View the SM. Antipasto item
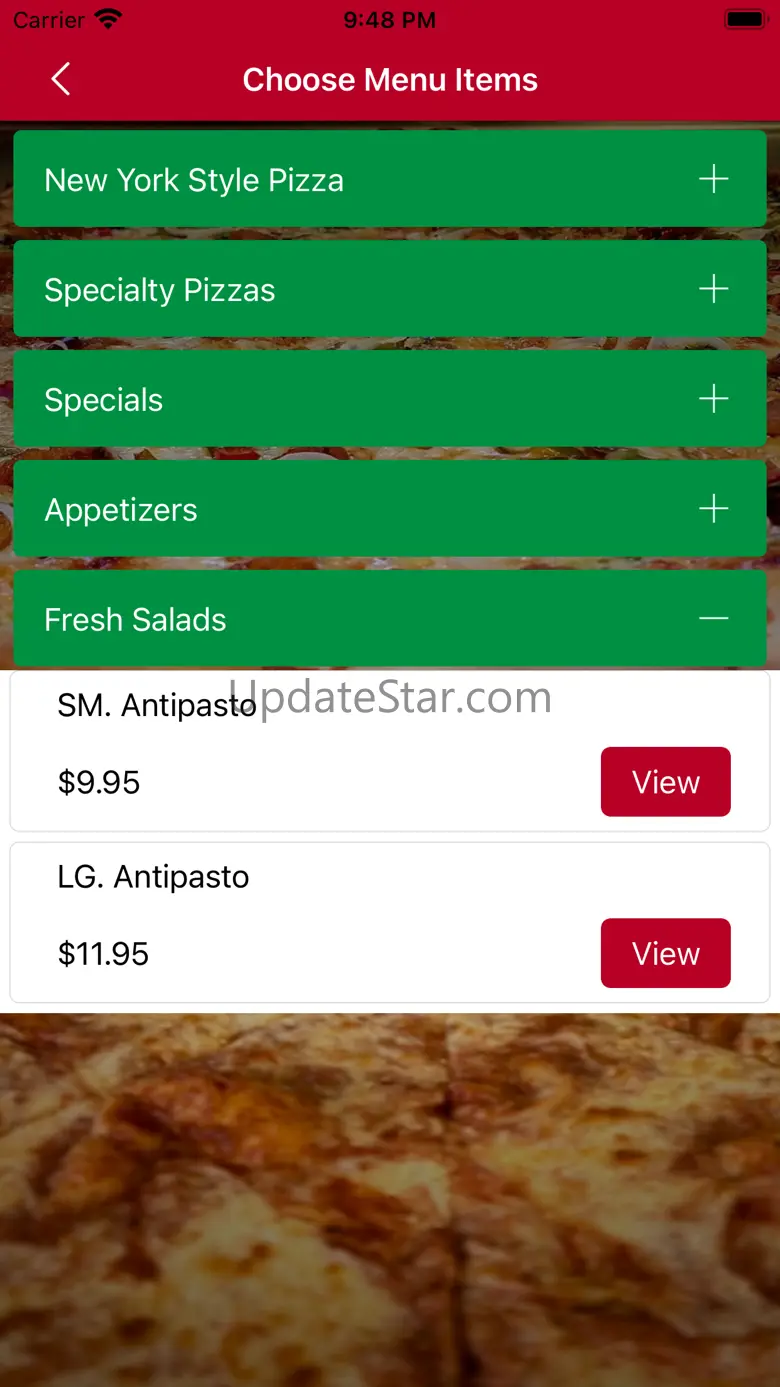The width and height of the screenshot is (780, 1387). (x=665, y=782)
